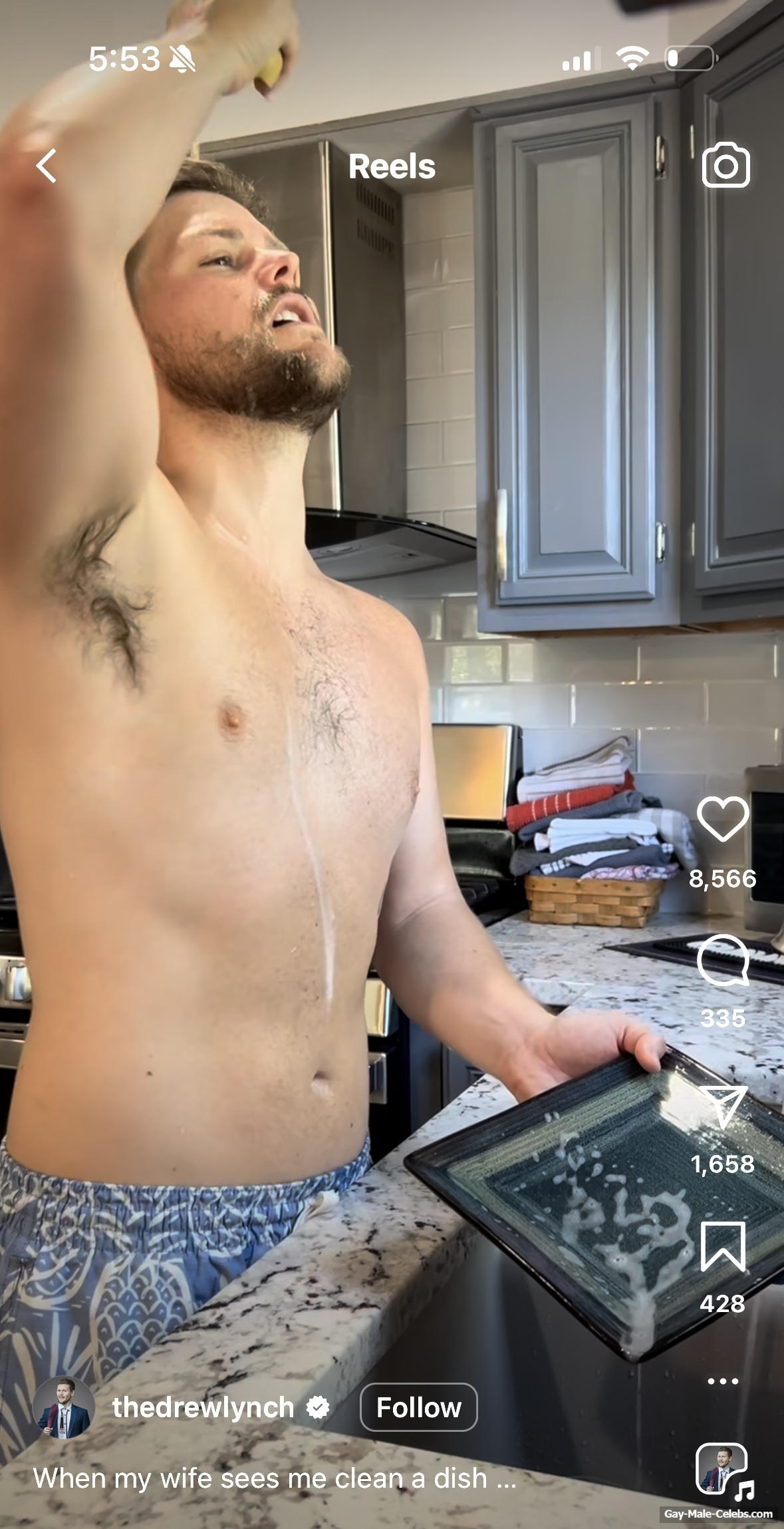Image resolution: width=784 pixels, height=1529 pixels.
Task: Save this reel with the bookmark icon
Action: (722, 1246)
